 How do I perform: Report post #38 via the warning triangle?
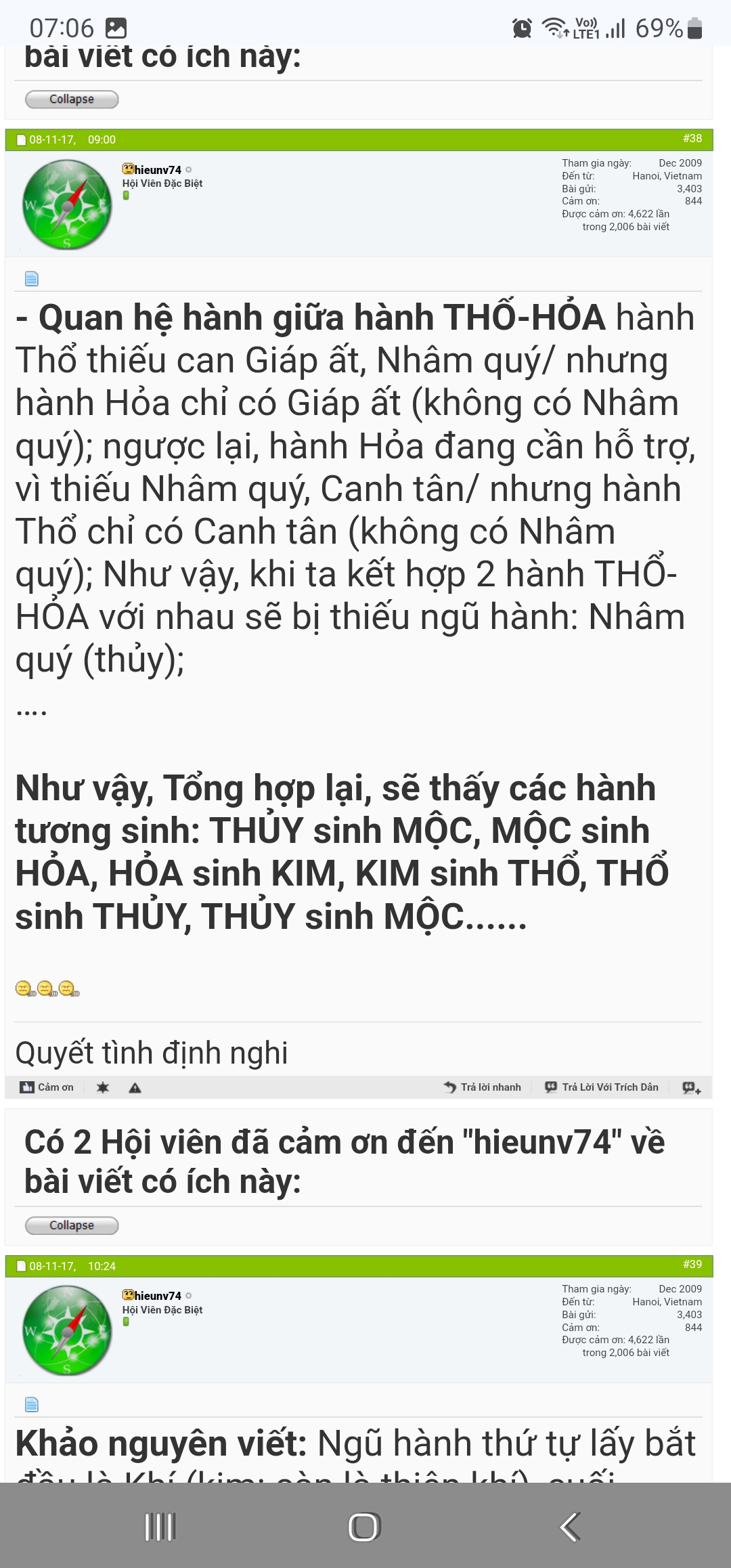[135, 1087]
